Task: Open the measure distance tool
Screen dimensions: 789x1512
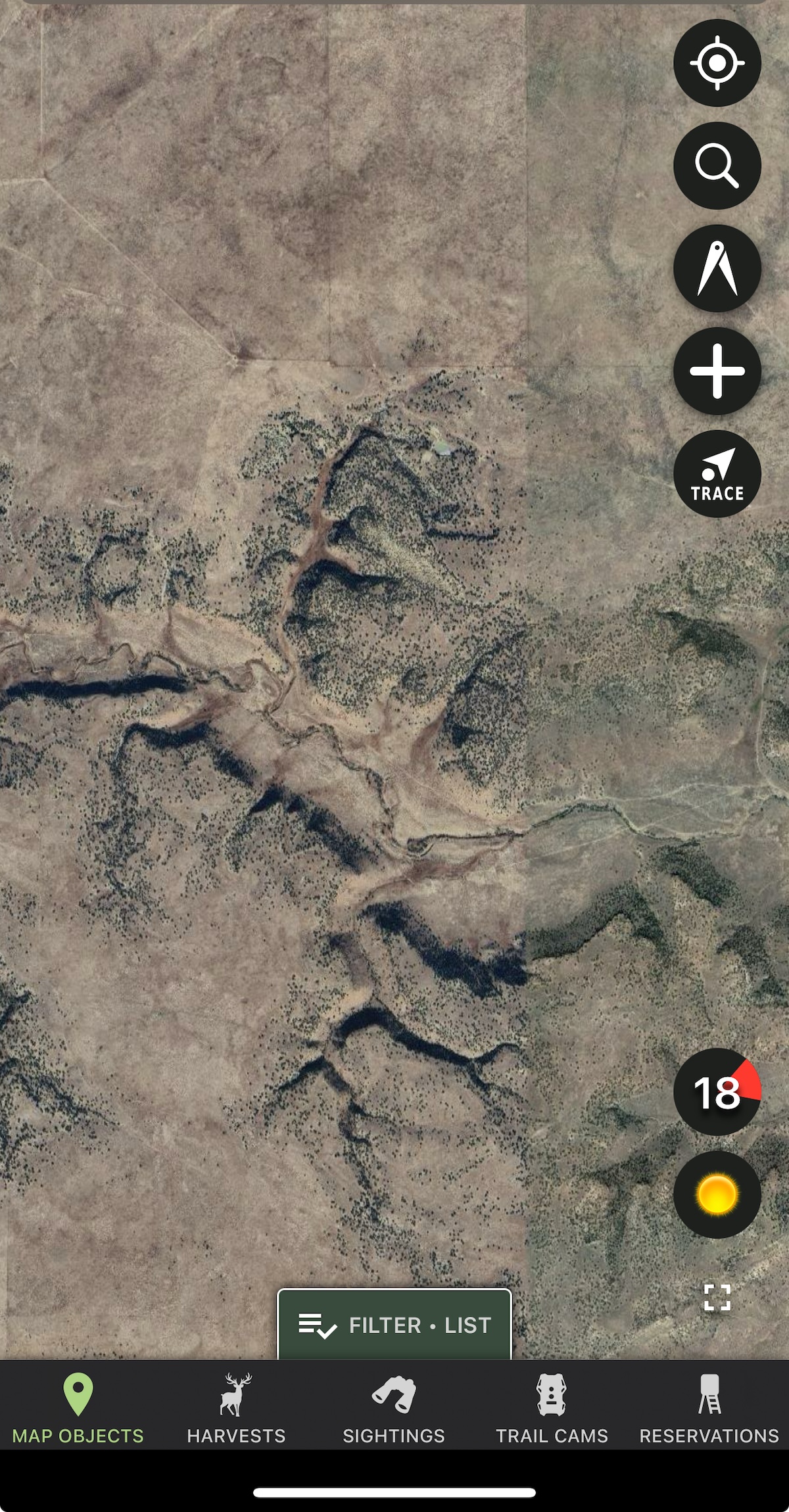Action: (717, 268)
